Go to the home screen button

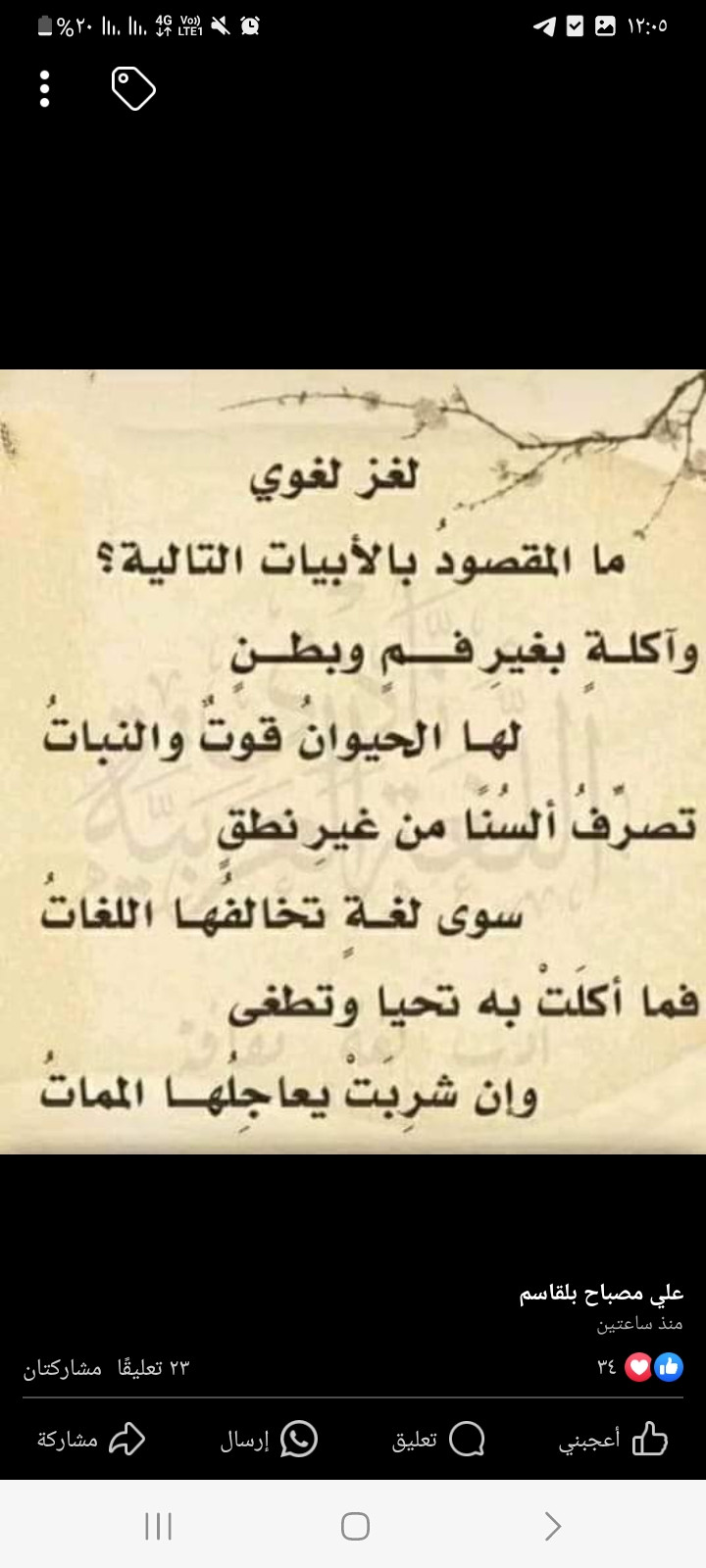pyautogui.click(x=354, y=1526)
